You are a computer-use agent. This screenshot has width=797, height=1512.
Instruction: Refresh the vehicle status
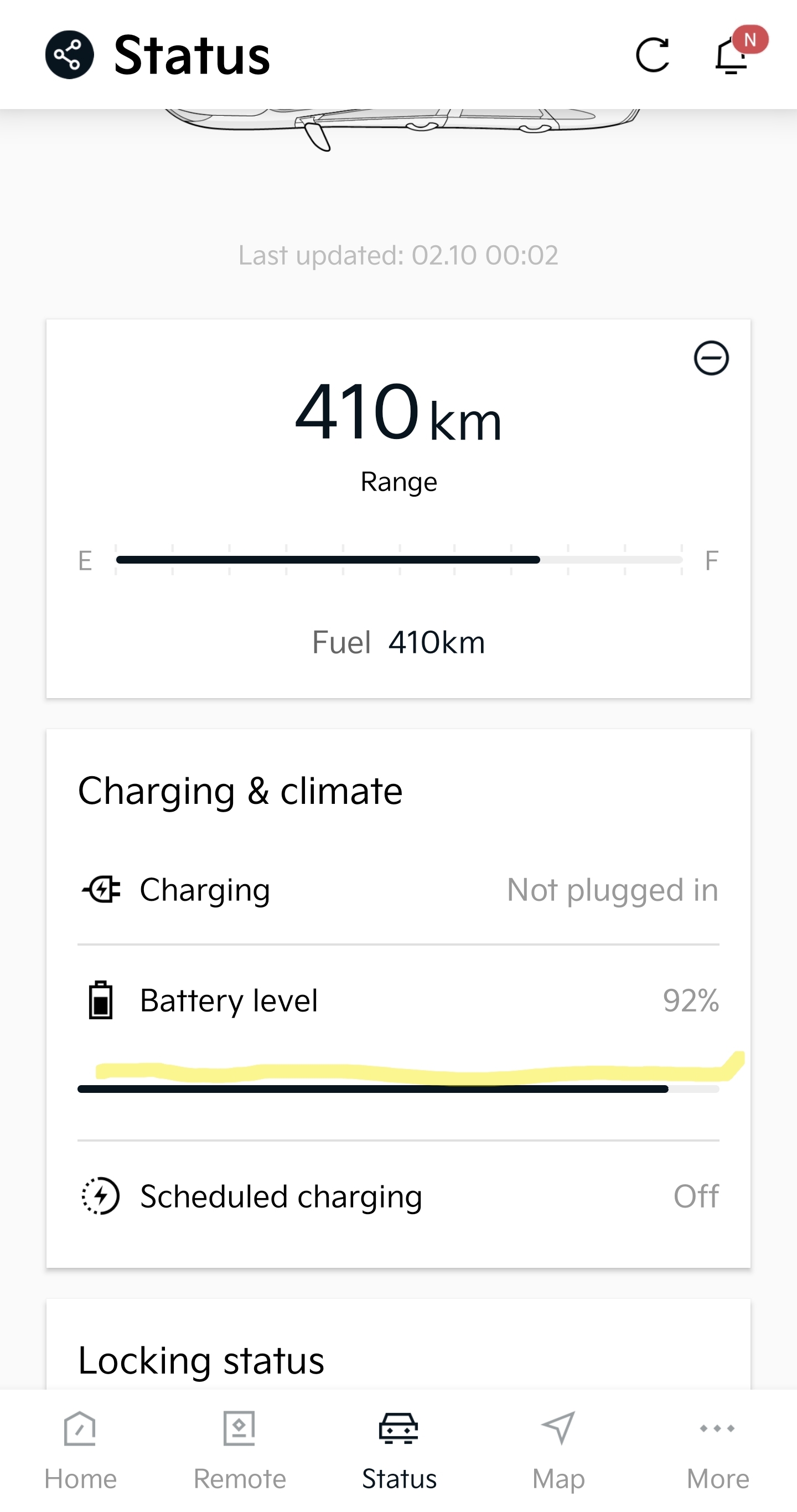point(652,55)
